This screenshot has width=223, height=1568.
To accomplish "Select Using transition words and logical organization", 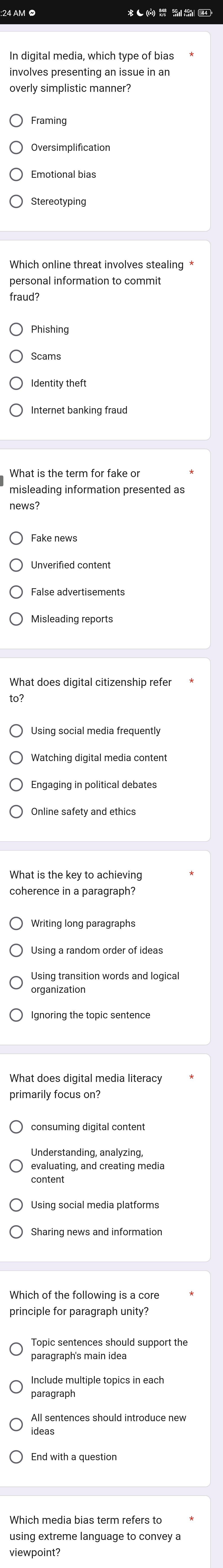I will (16, 982).
